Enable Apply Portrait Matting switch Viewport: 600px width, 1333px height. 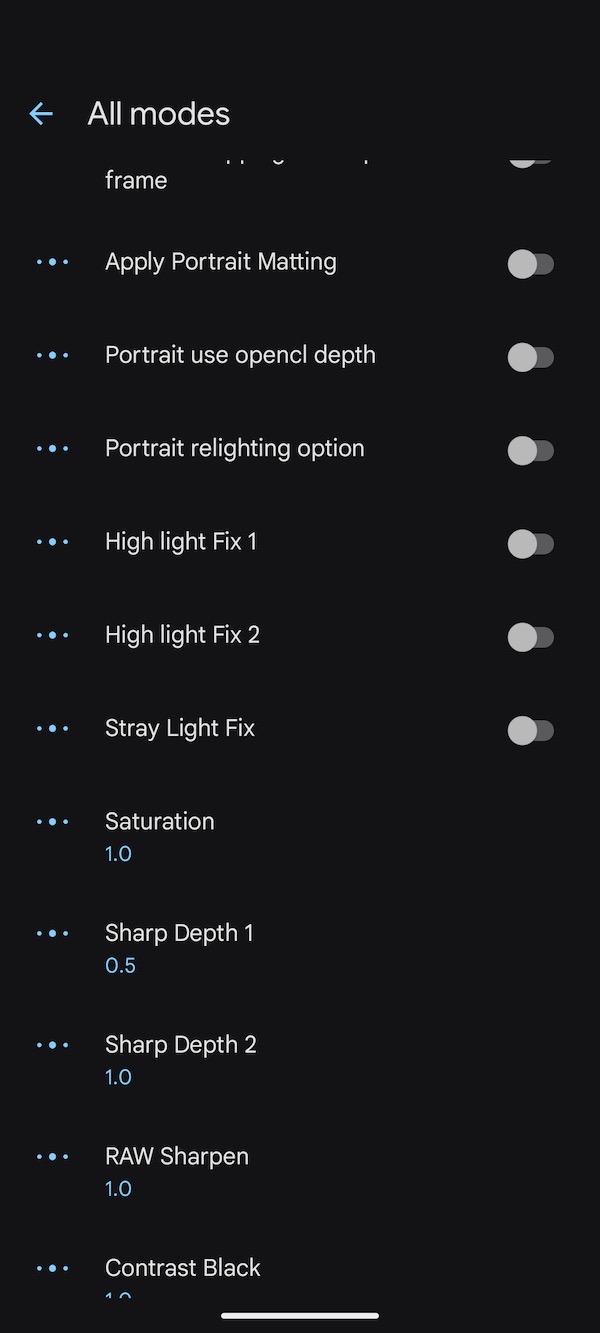[x=530, y=264]
